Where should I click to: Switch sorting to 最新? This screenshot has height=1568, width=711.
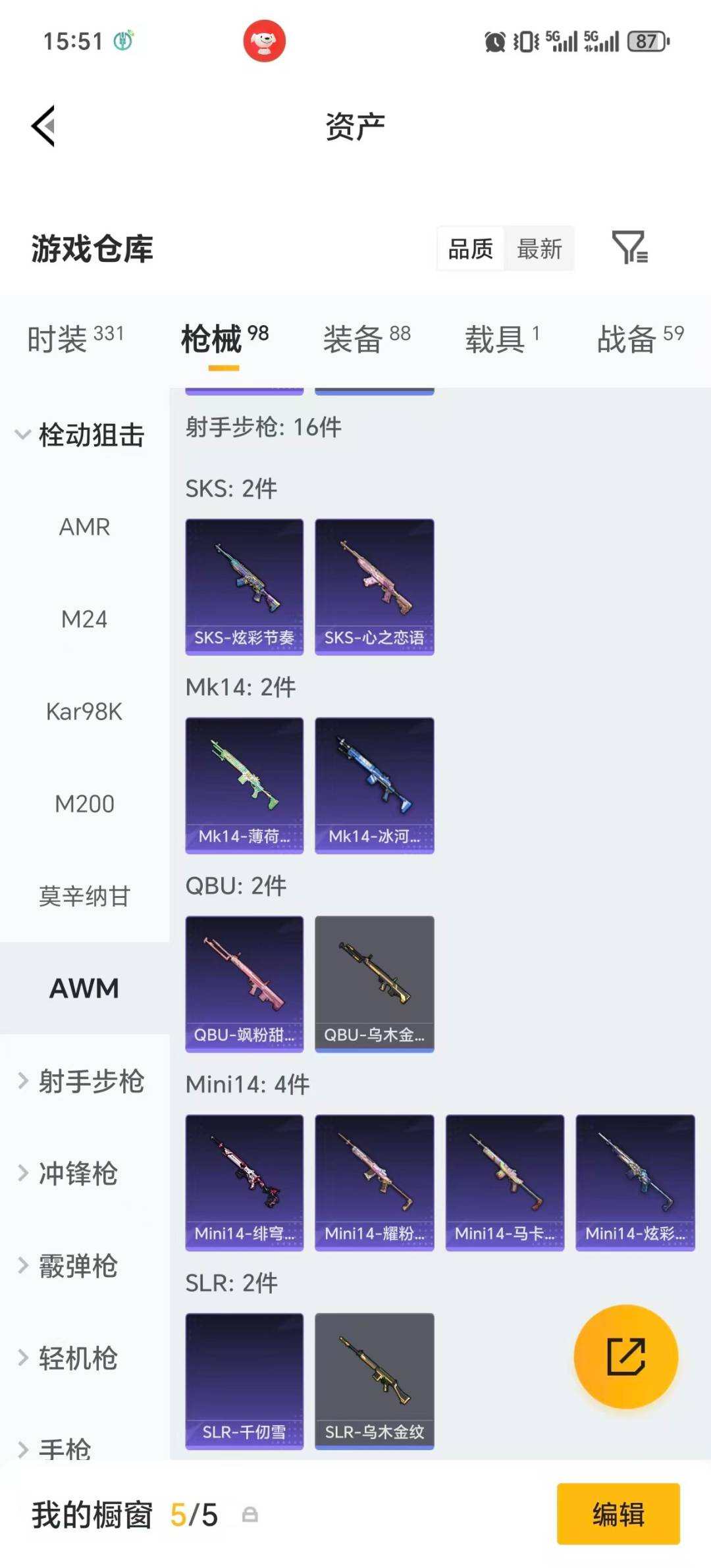[539, 249]
